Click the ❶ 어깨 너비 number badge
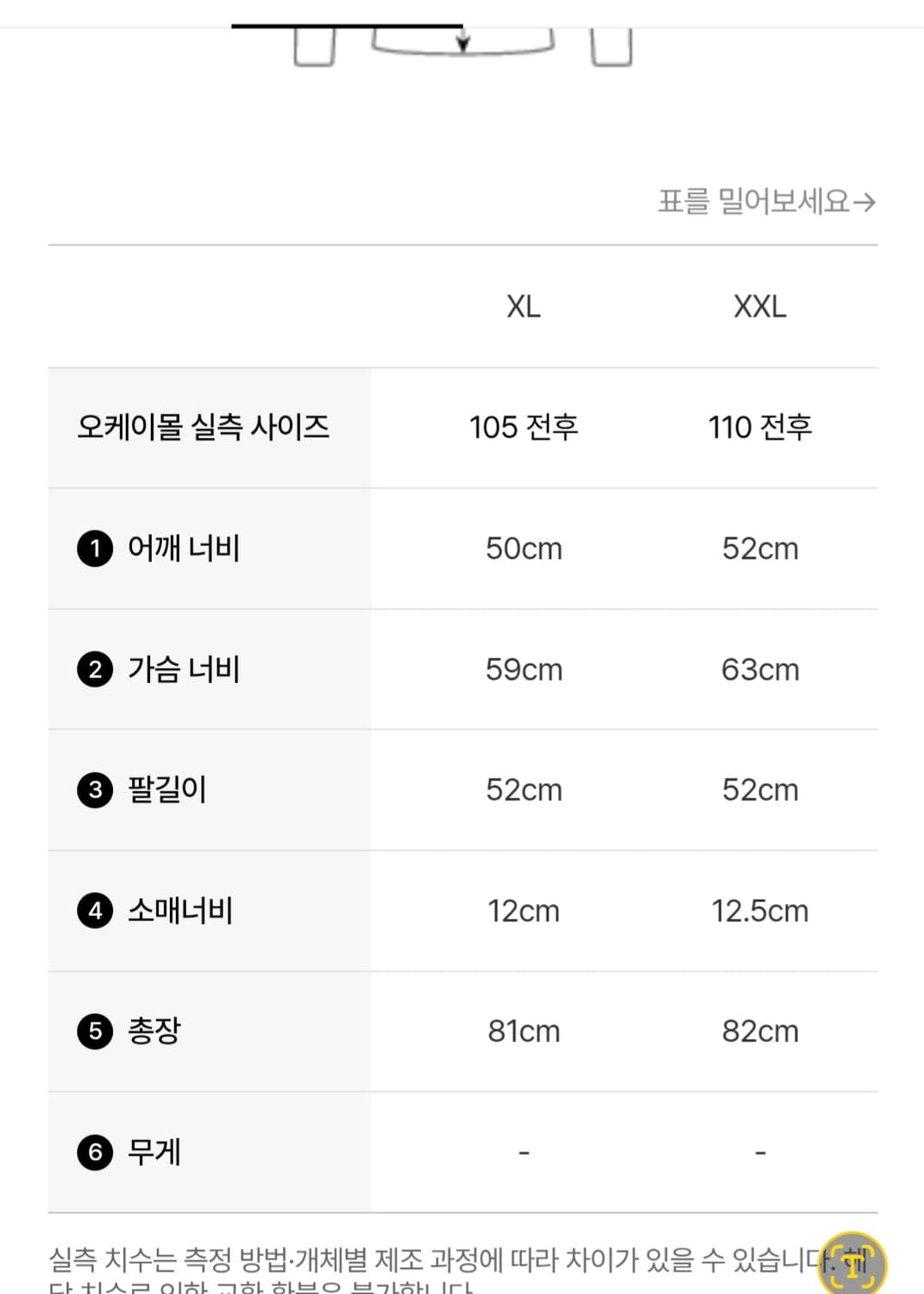 coord(95,550)
